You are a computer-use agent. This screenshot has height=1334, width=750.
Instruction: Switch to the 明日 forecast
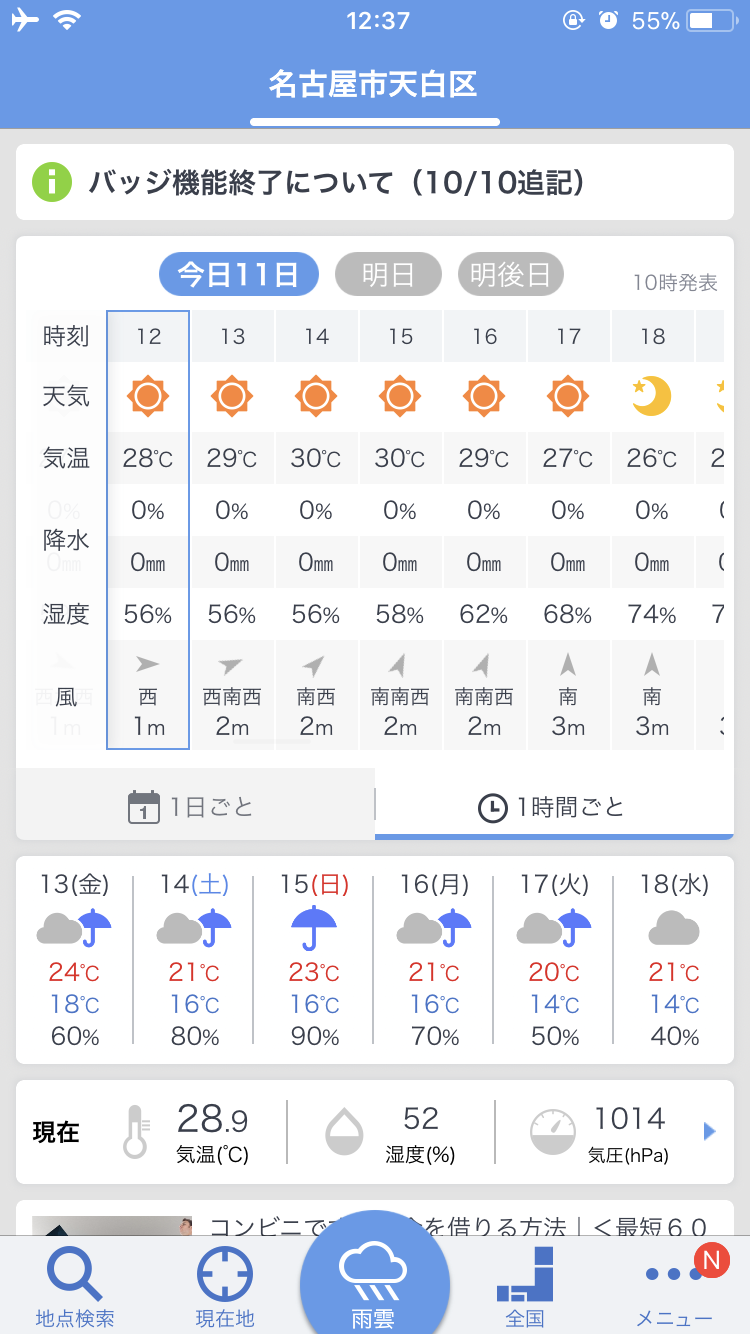(388, 274)
